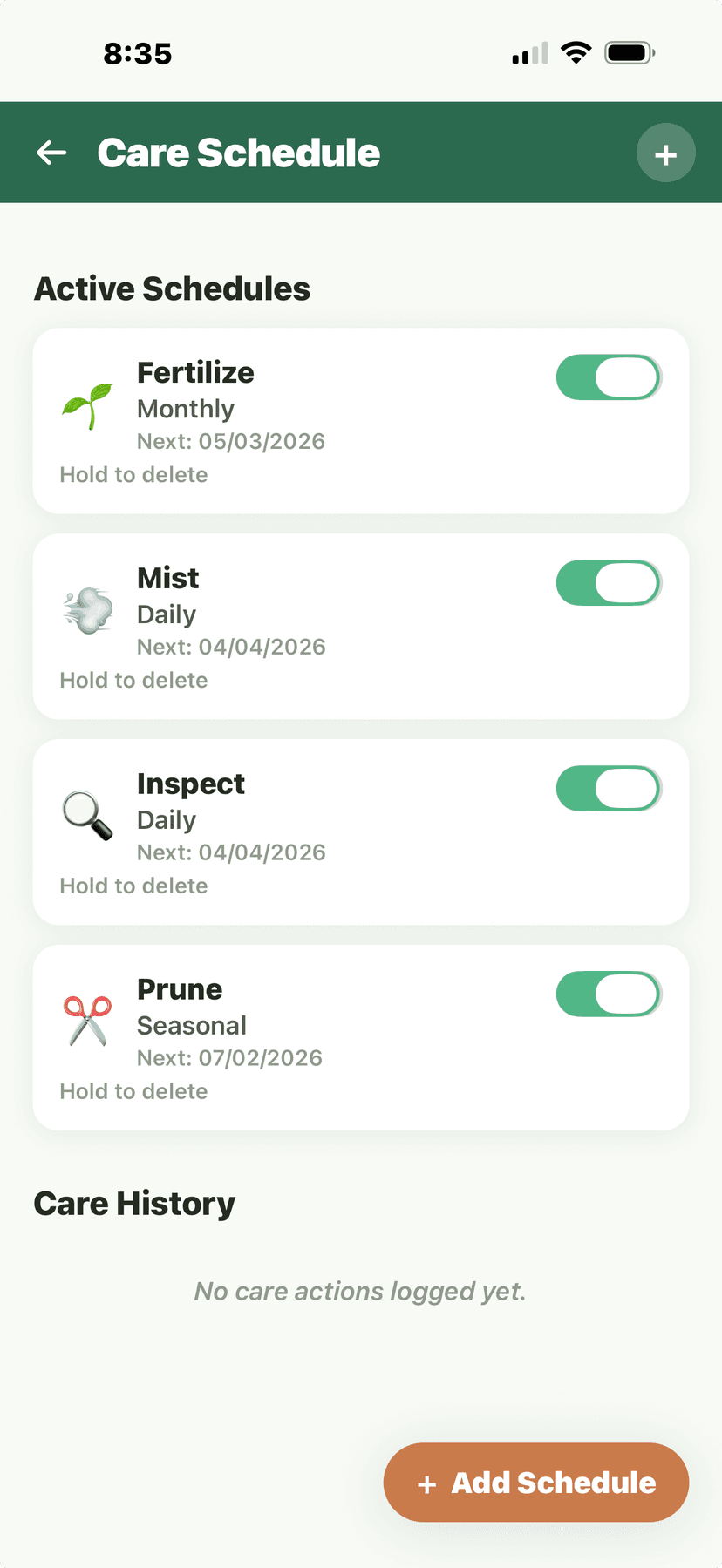Disable the Fertilize schedule toggle
The height and width of the screenshot is (1568, 722).
point(608,377)
